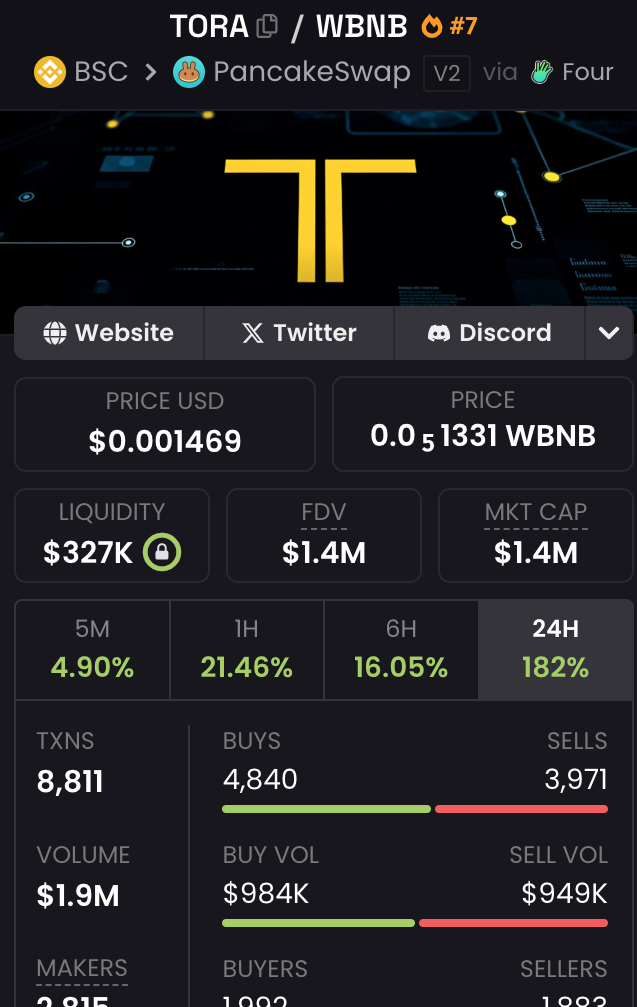Viewport: 637px width, 1007px height.
Task: Copy the TORA token address
Action: pos(267,27)
